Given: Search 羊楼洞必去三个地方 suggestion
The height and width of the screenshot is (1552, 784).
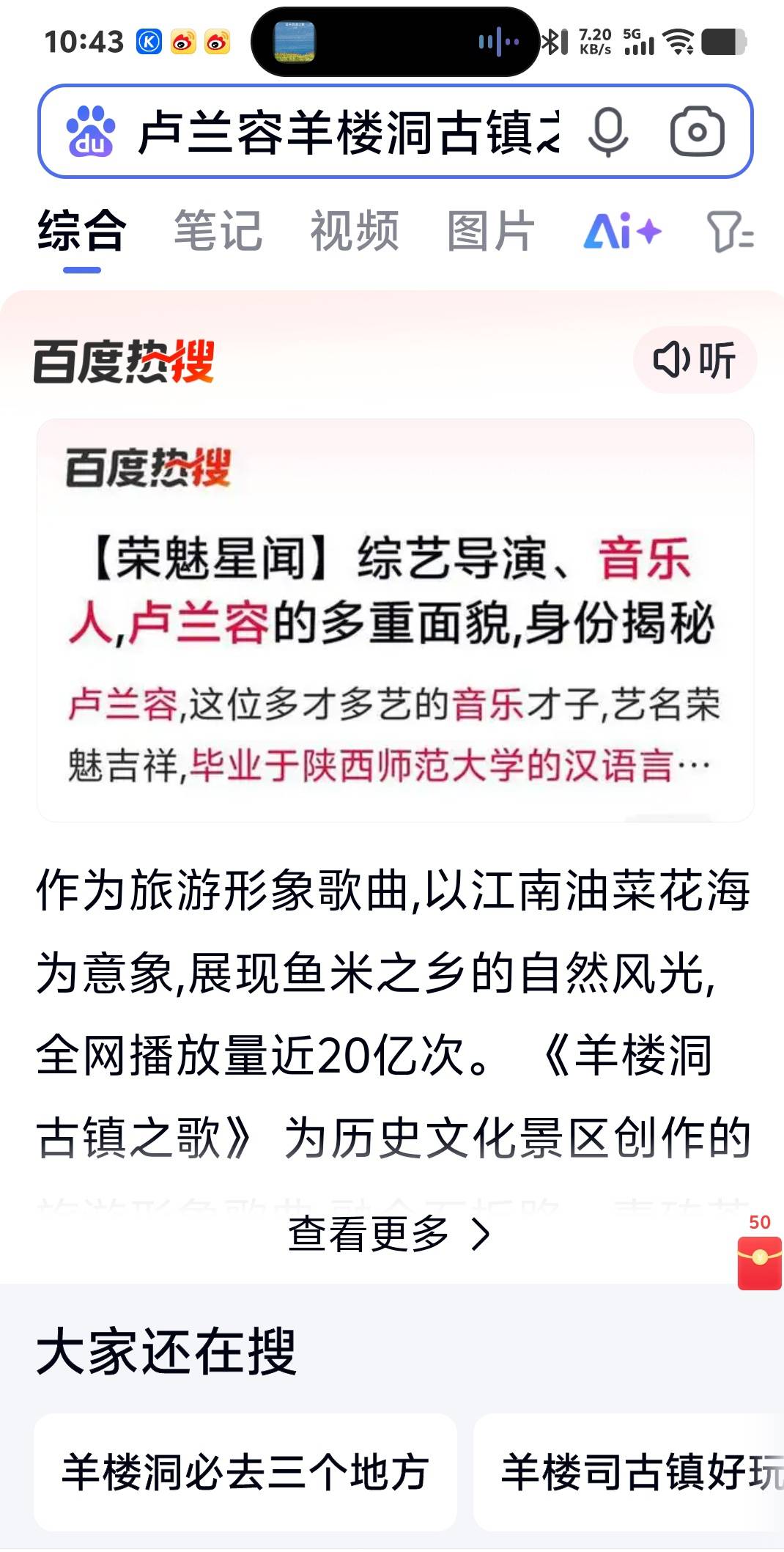Looking at the screenshot, I should tap(245, 1471).
